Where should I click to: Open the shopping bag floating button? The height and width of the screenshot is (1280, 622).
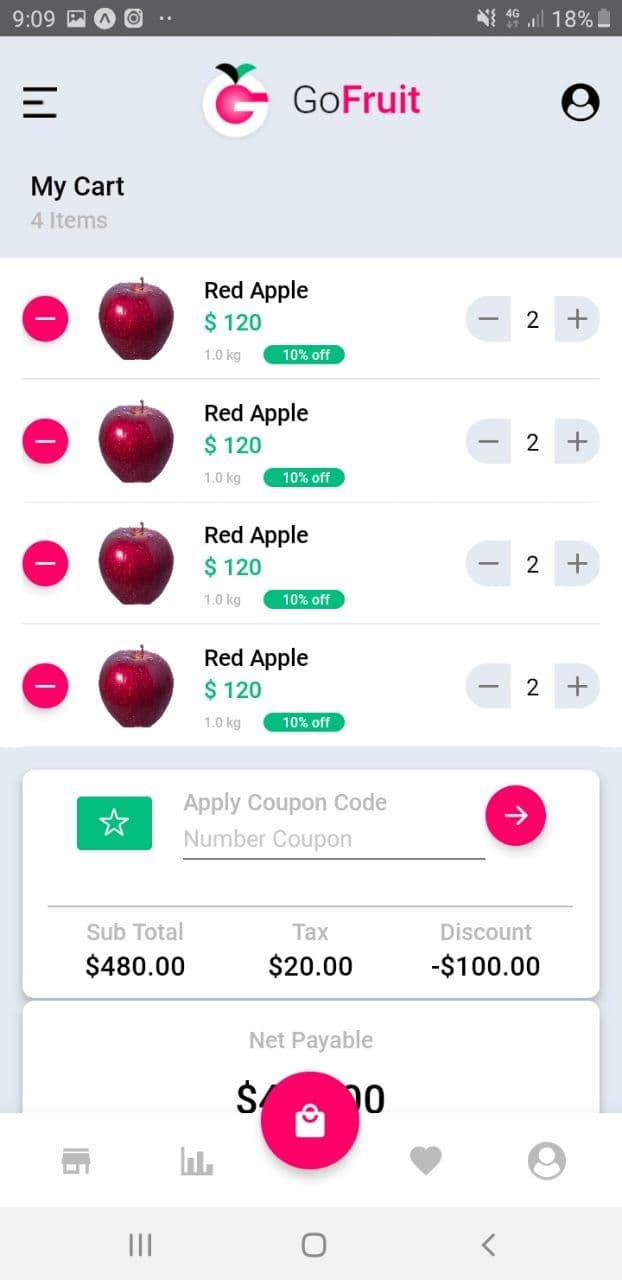(310, 1121)
